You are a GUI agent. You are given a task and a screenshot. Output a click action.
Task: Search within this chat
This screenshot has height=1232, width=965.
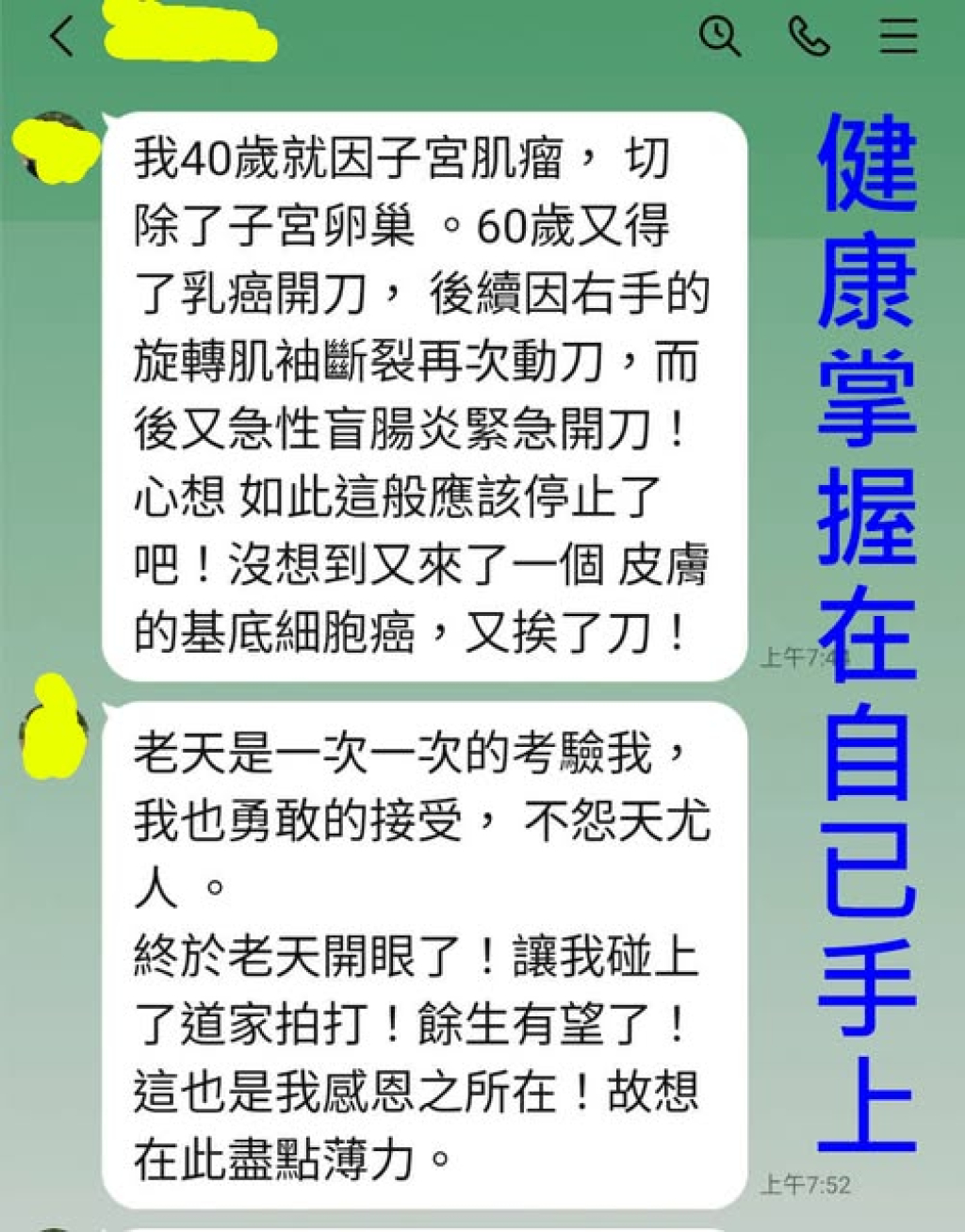click(x=719, y=37)
